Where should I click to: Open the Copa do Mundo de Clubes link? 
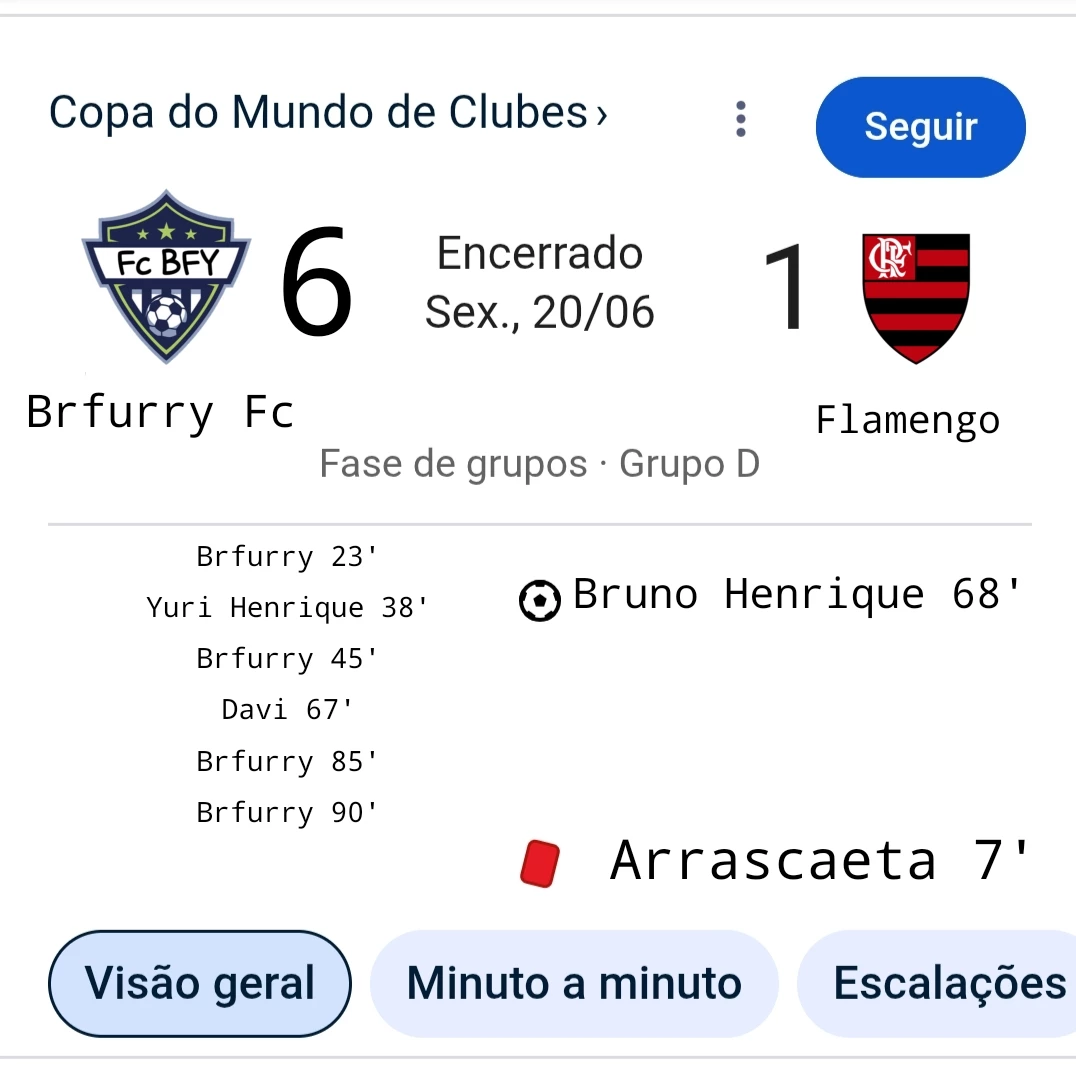(328, 113)
